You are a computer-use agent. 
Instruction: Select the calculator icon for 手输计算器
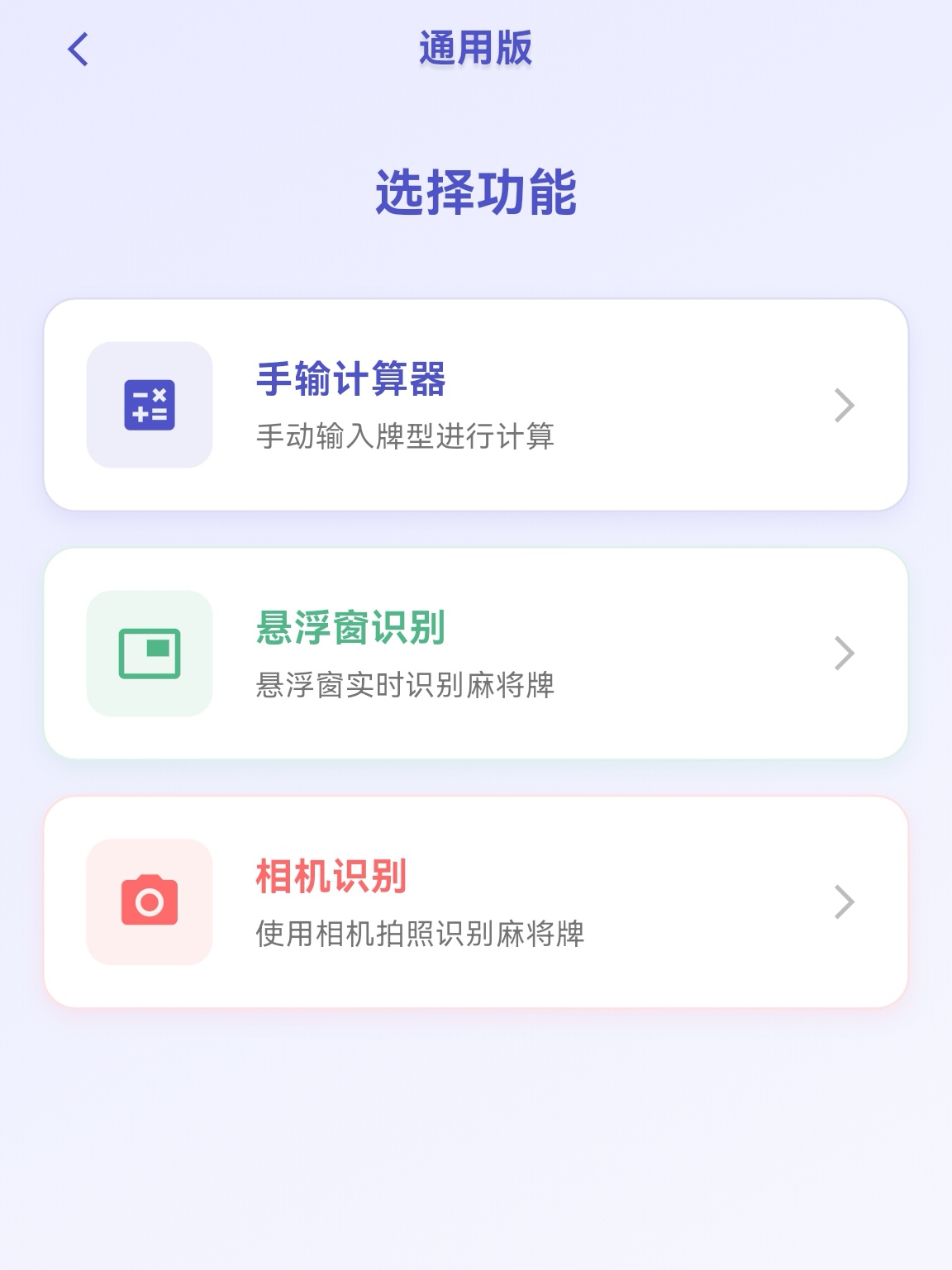pos(150,405)
